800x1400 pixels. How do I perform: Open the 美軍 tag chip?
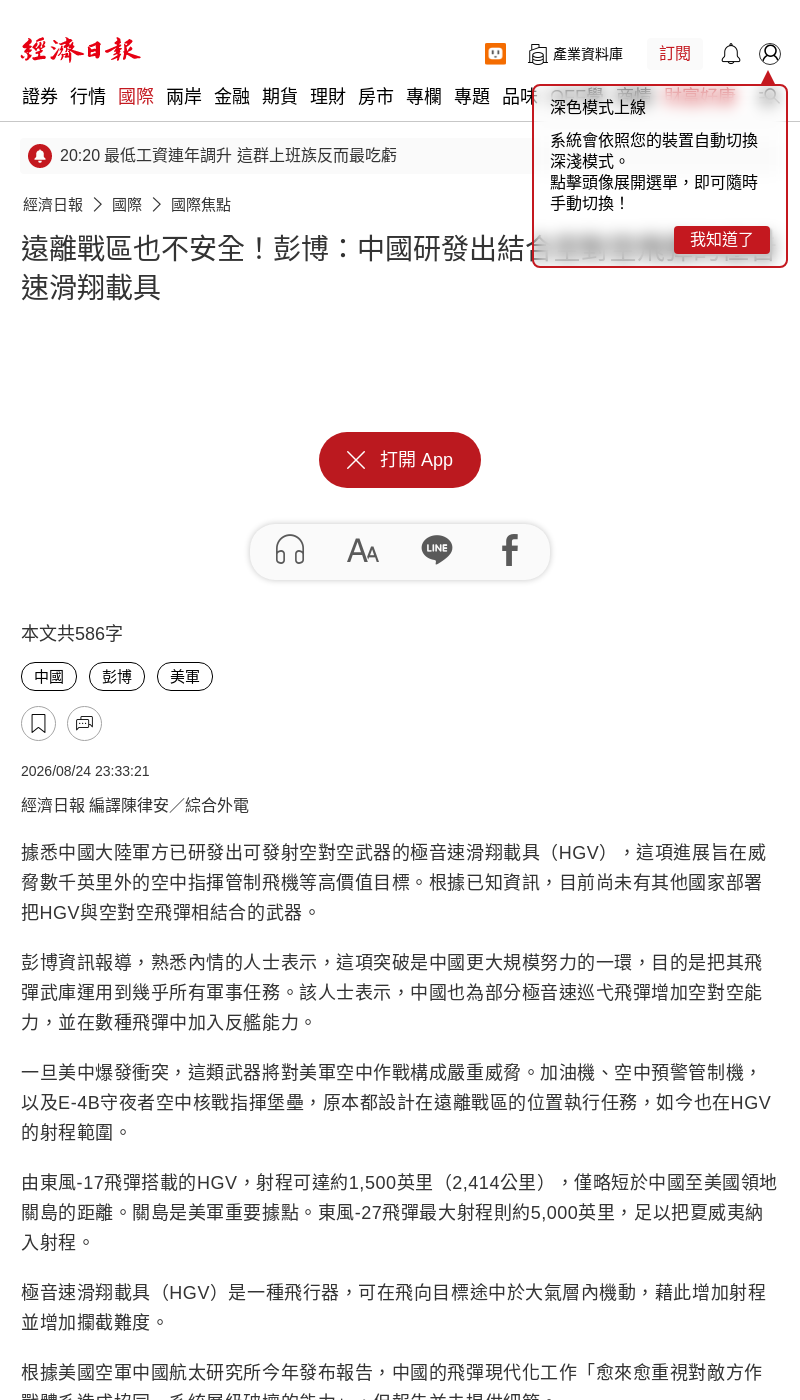pyautogui.click(x=185, y=677)
